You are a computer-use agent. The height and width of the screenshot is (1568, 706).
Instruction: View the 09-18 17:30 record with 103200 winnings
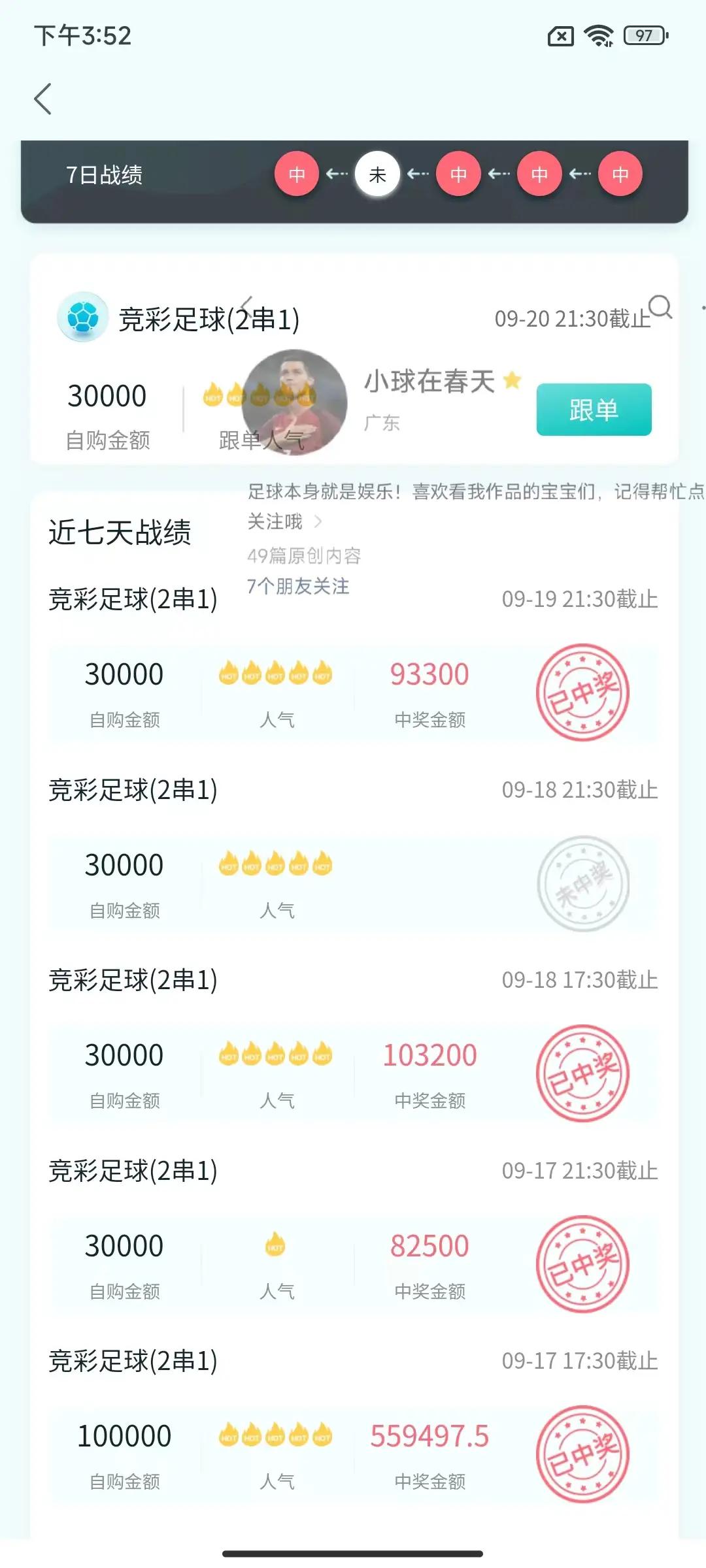pyautogui.click(x=353, y=1073)
